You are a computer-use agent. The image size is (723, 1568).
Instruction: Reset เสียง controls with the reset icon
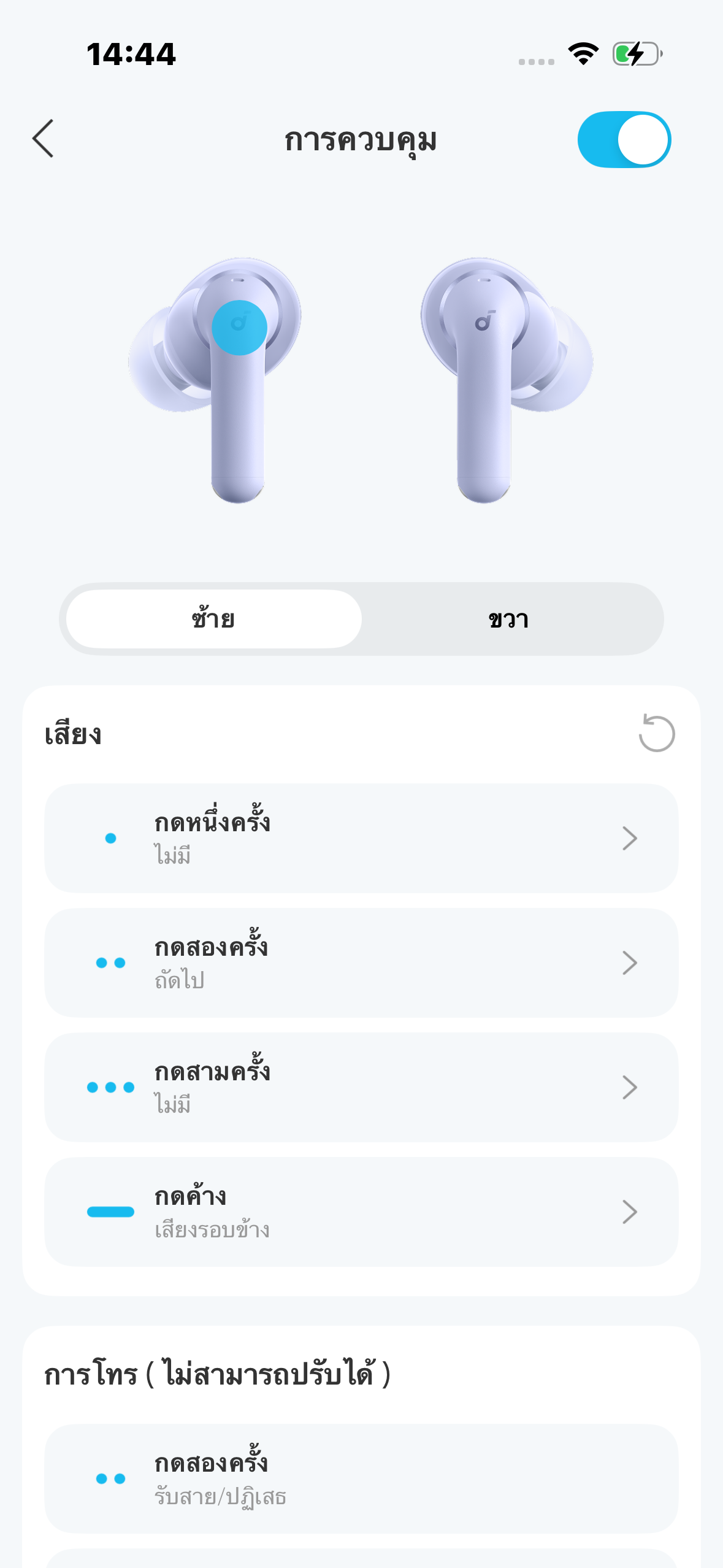[x=656, y=733]
